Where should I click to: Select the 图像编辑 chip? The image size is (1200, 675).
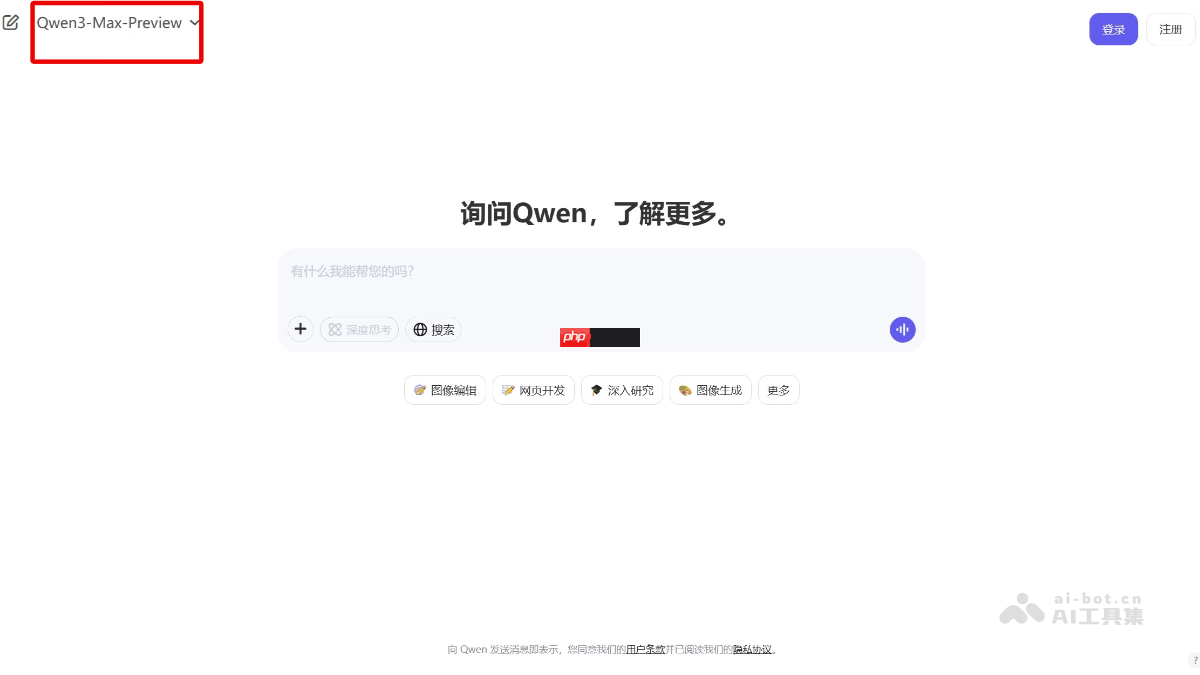445,390
